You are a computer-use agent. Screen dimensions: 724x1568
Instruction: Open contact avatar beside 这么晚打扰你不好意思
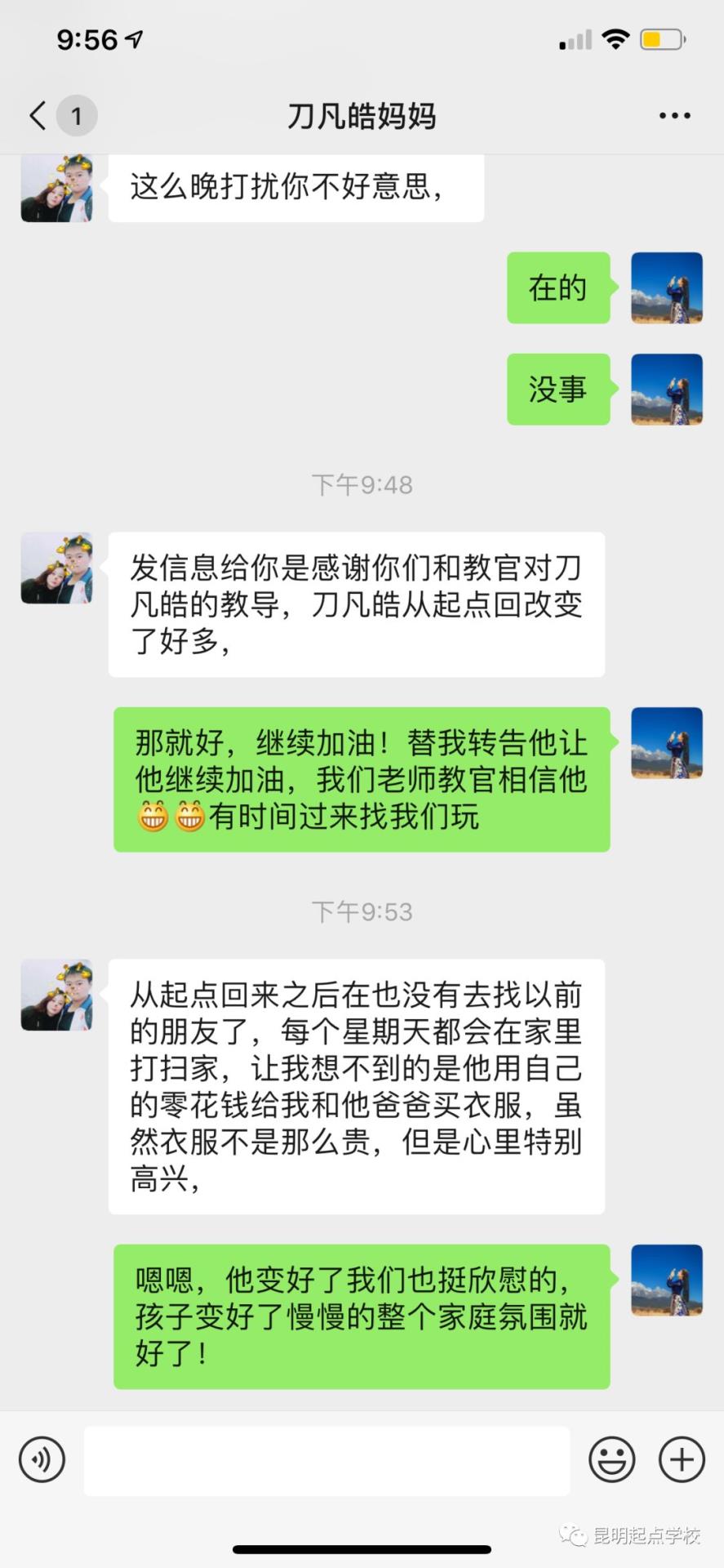(x=56, y=188)
